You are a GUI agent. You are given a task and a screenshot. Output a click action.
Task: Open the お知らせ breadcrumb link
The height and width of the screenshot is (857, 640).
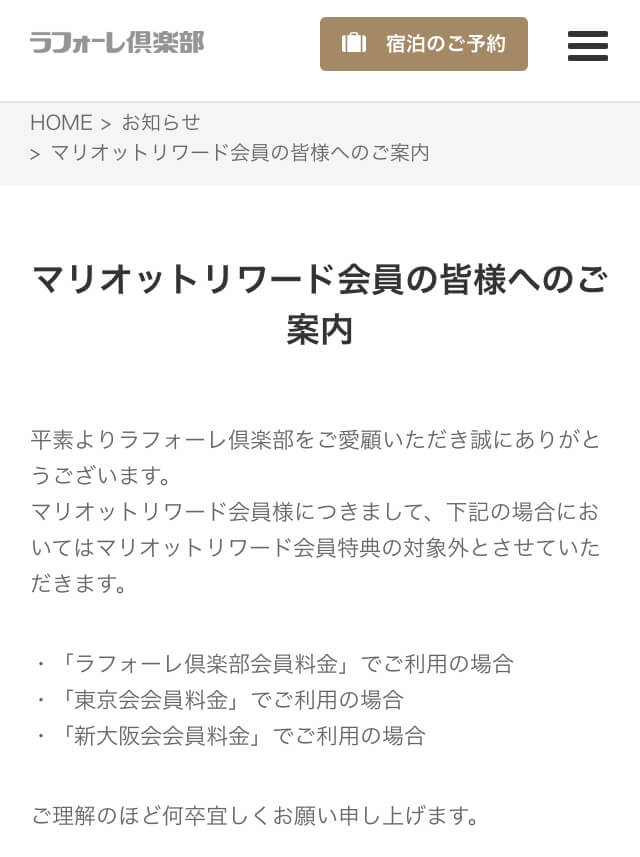(161, 123)
